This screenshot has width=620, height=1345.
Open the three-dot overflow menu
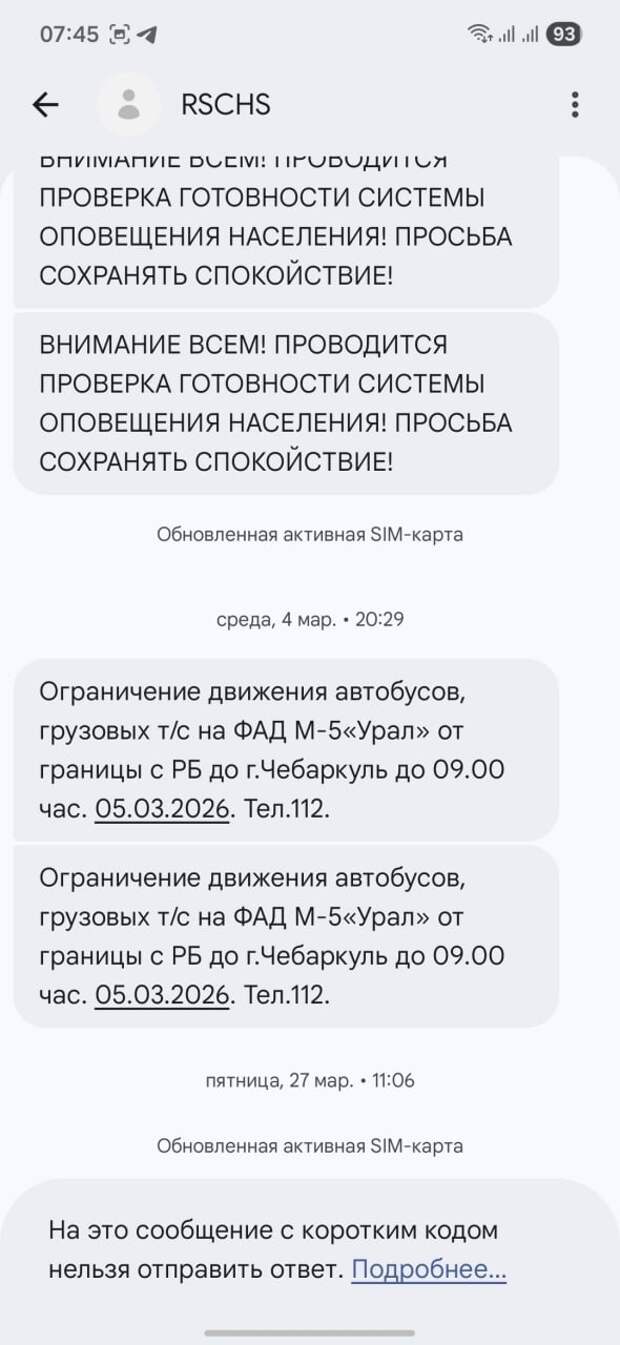click(575, 105)
